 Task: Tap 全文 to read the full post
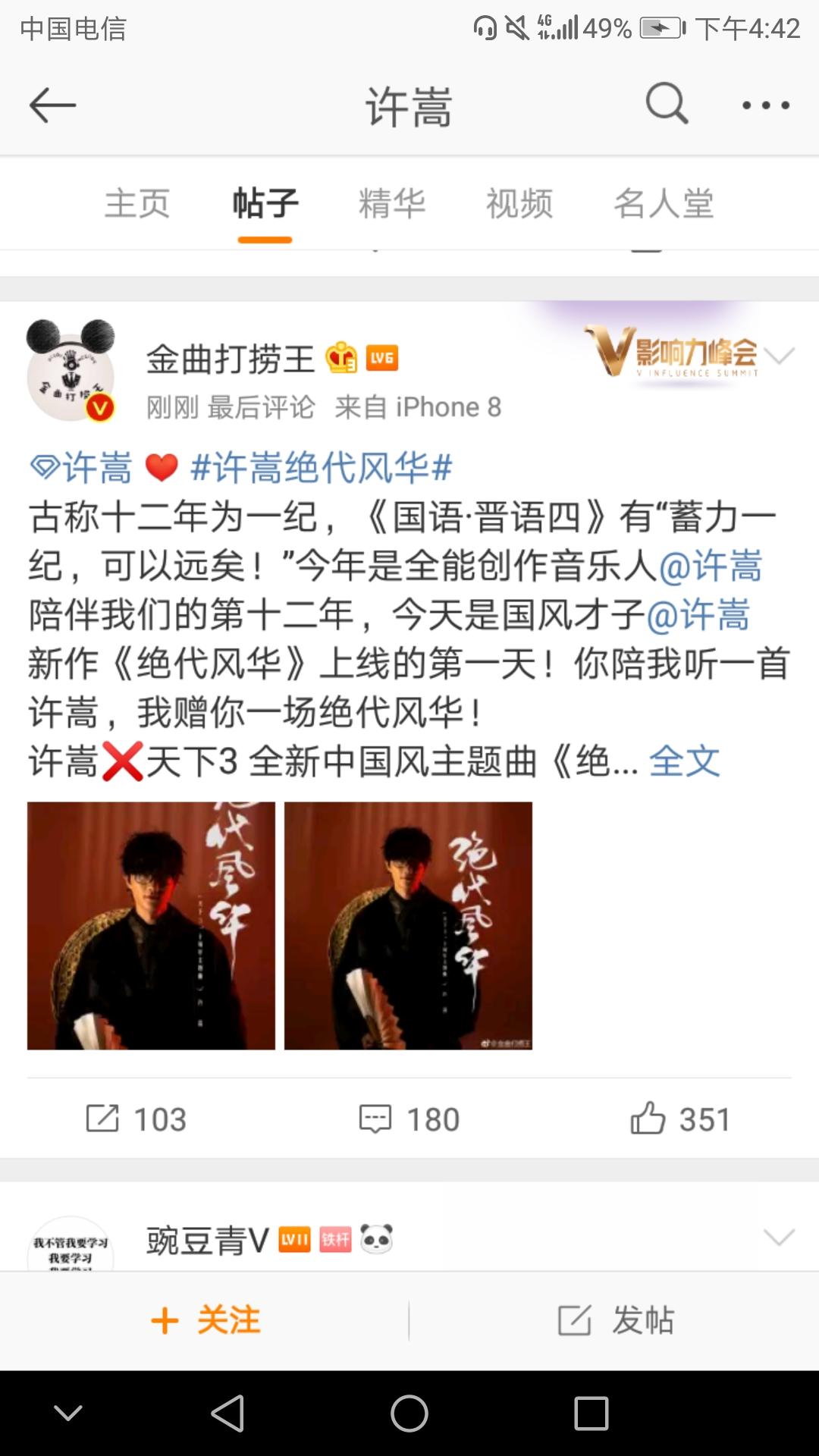pyautogui.click(x=685, y=761)
